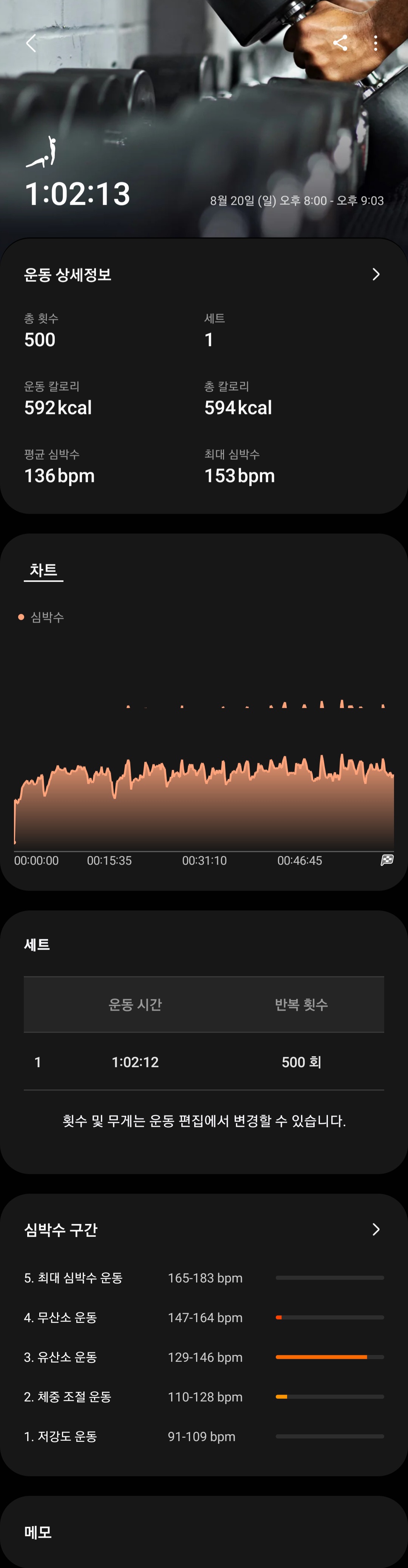Image resolution: width=408 pixels, height=1568 pixels.
Task: Share this workout record
Action: point(340,43)
